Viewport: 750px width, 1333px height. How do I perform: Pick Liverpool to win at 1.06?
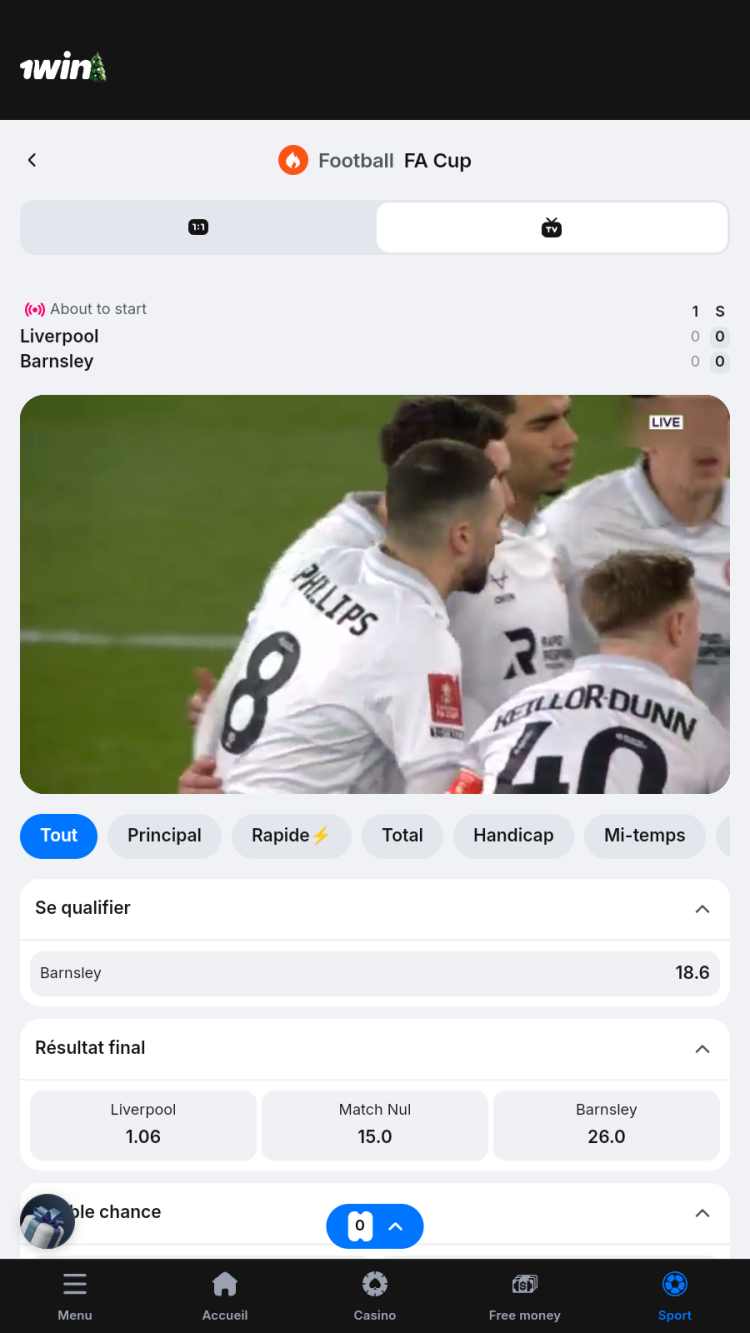pos(143,1124)
